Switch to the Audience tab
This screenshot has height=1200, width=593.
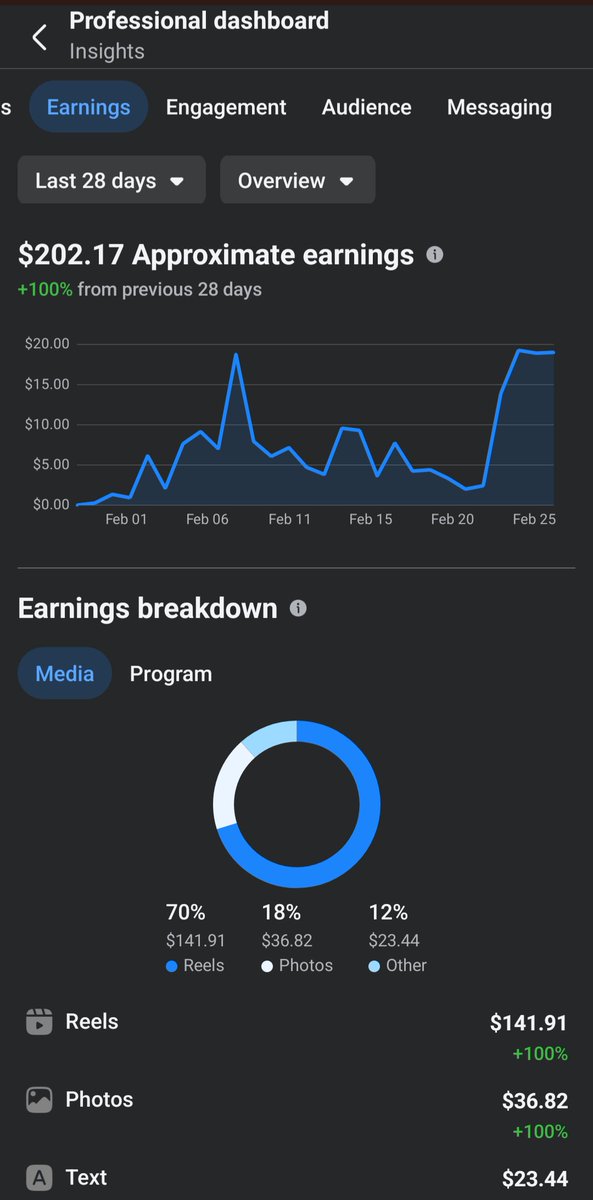(x=366, y=107)
